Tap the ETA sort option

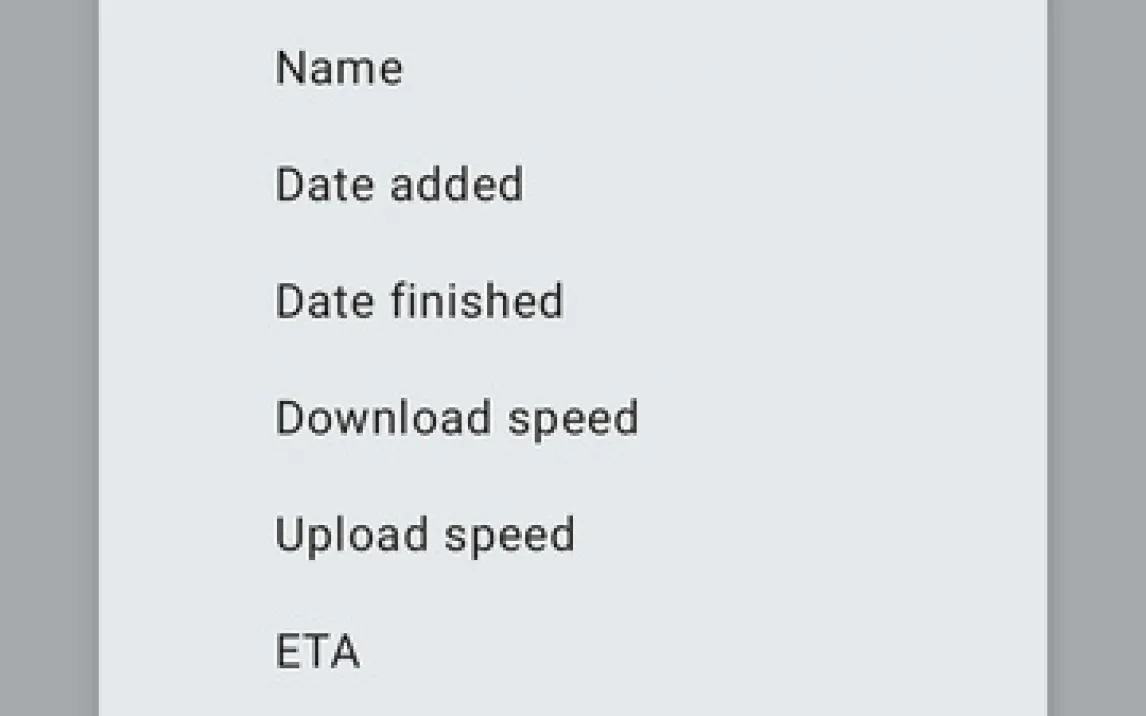317,652
